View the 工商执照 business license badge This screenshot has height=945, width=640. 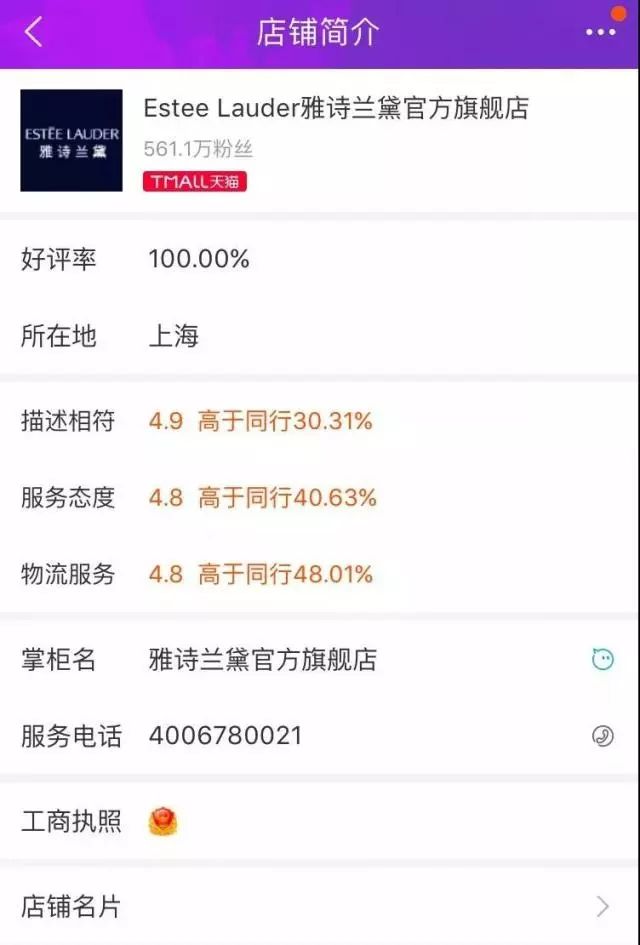(x=163, y=823)
